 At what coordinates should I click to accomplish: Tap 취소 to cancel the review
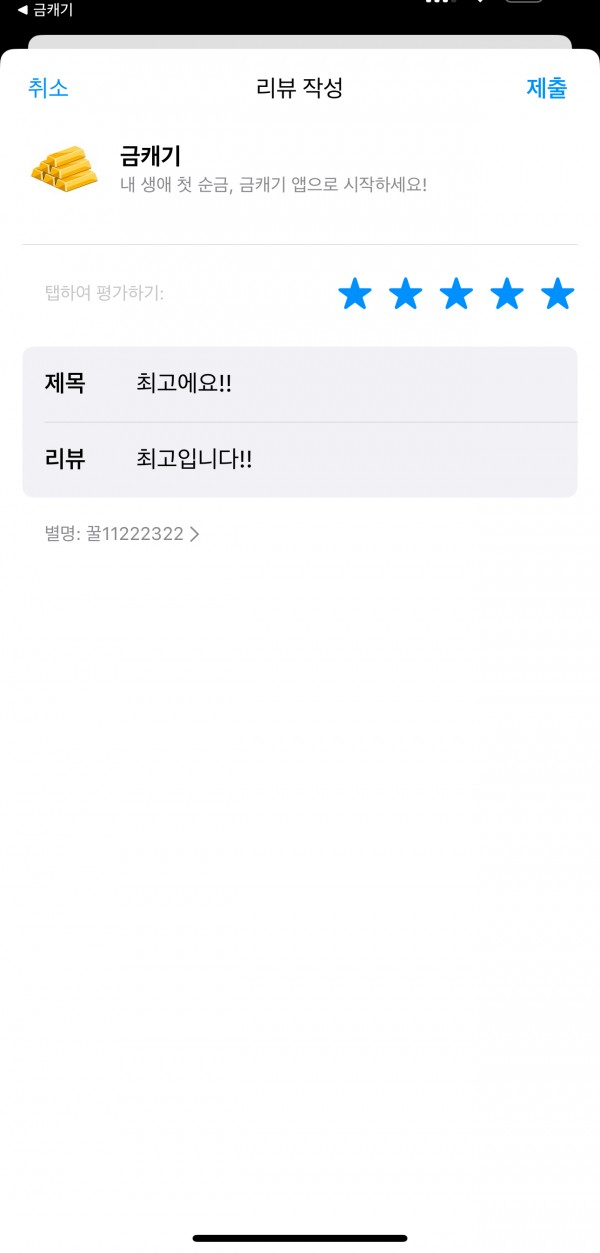point(48,88)
